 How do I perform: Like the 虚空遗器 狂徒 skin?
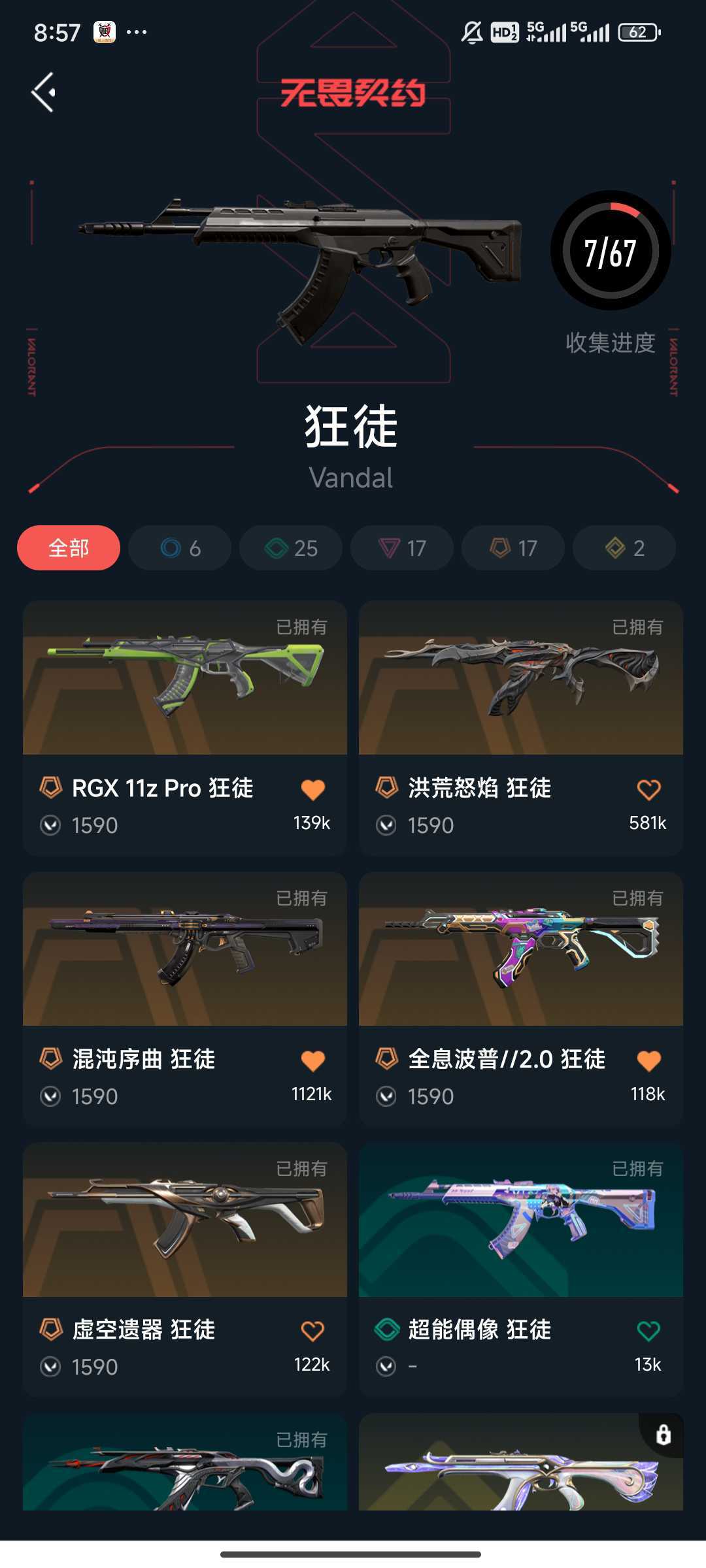click(x=312, y=1331)
